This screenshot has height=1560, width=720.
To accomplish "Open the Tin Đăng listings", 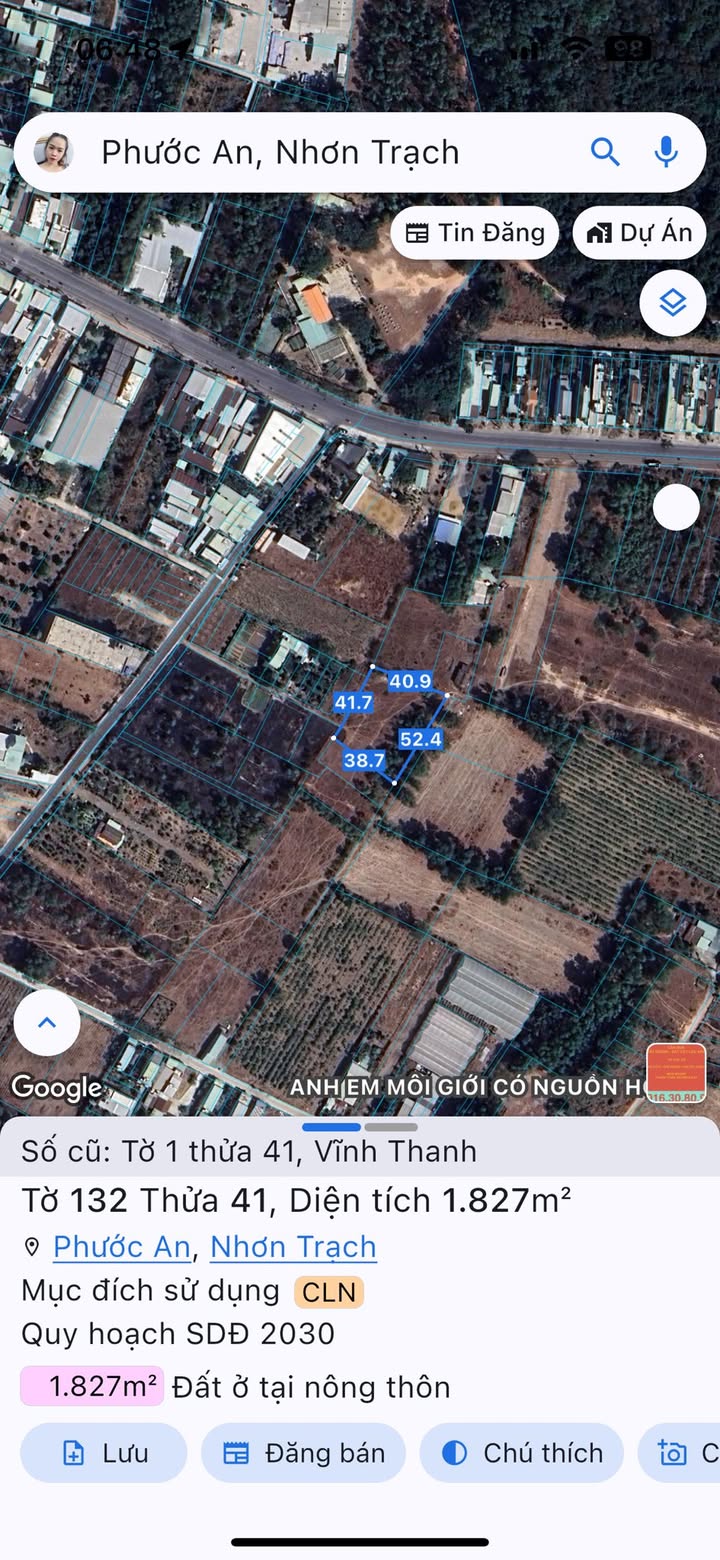I will (x=475, y=233).
